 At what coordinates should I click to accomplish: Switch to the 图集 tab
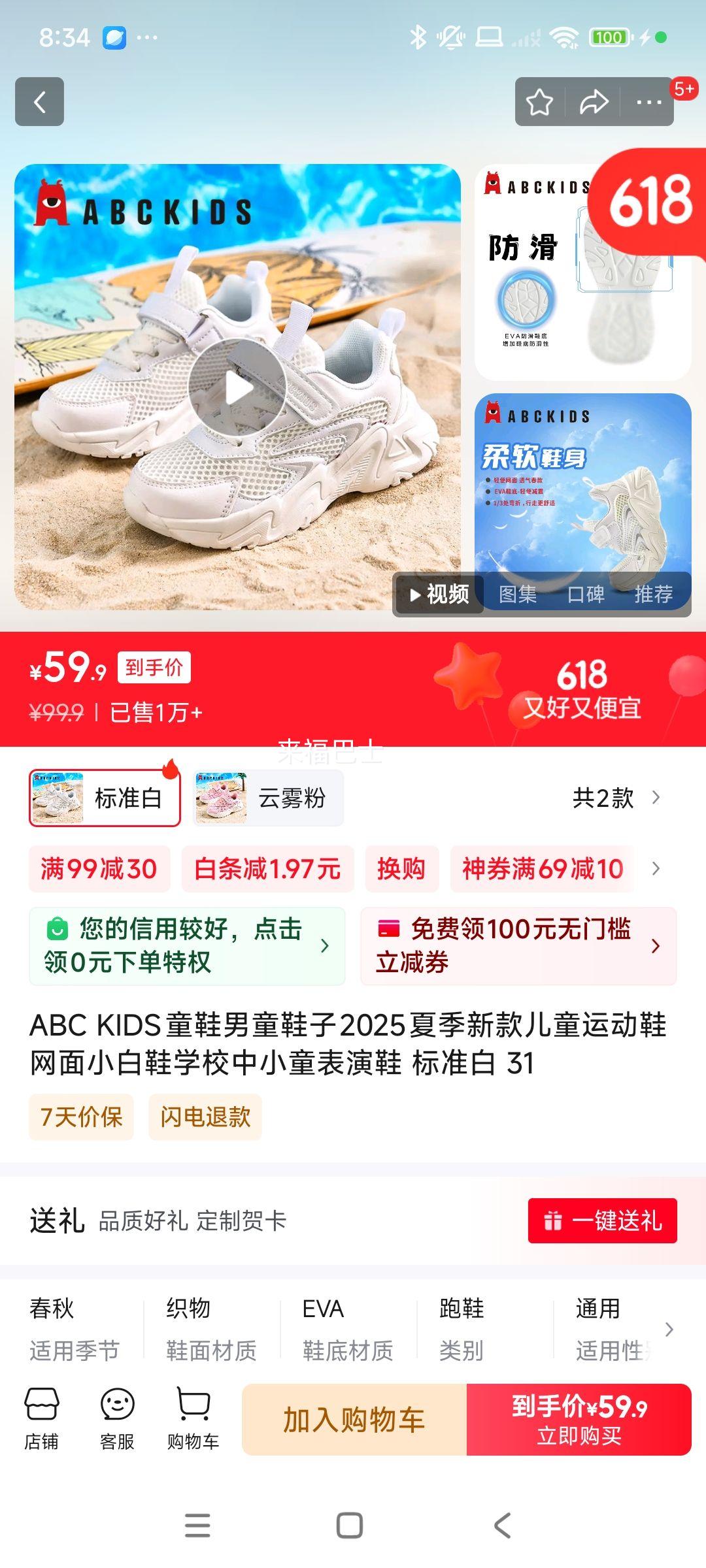(517, 595)
